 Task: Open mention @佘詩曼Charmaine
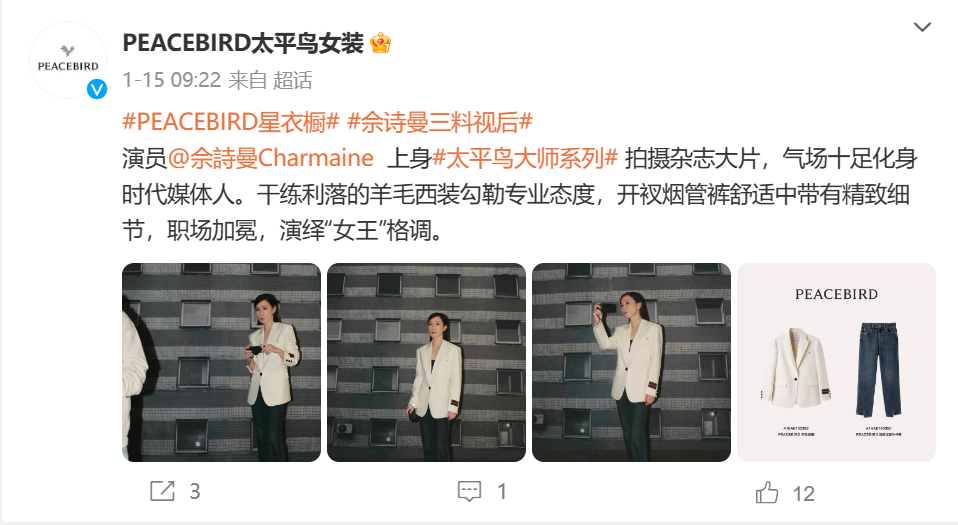(x=270, y=158)
